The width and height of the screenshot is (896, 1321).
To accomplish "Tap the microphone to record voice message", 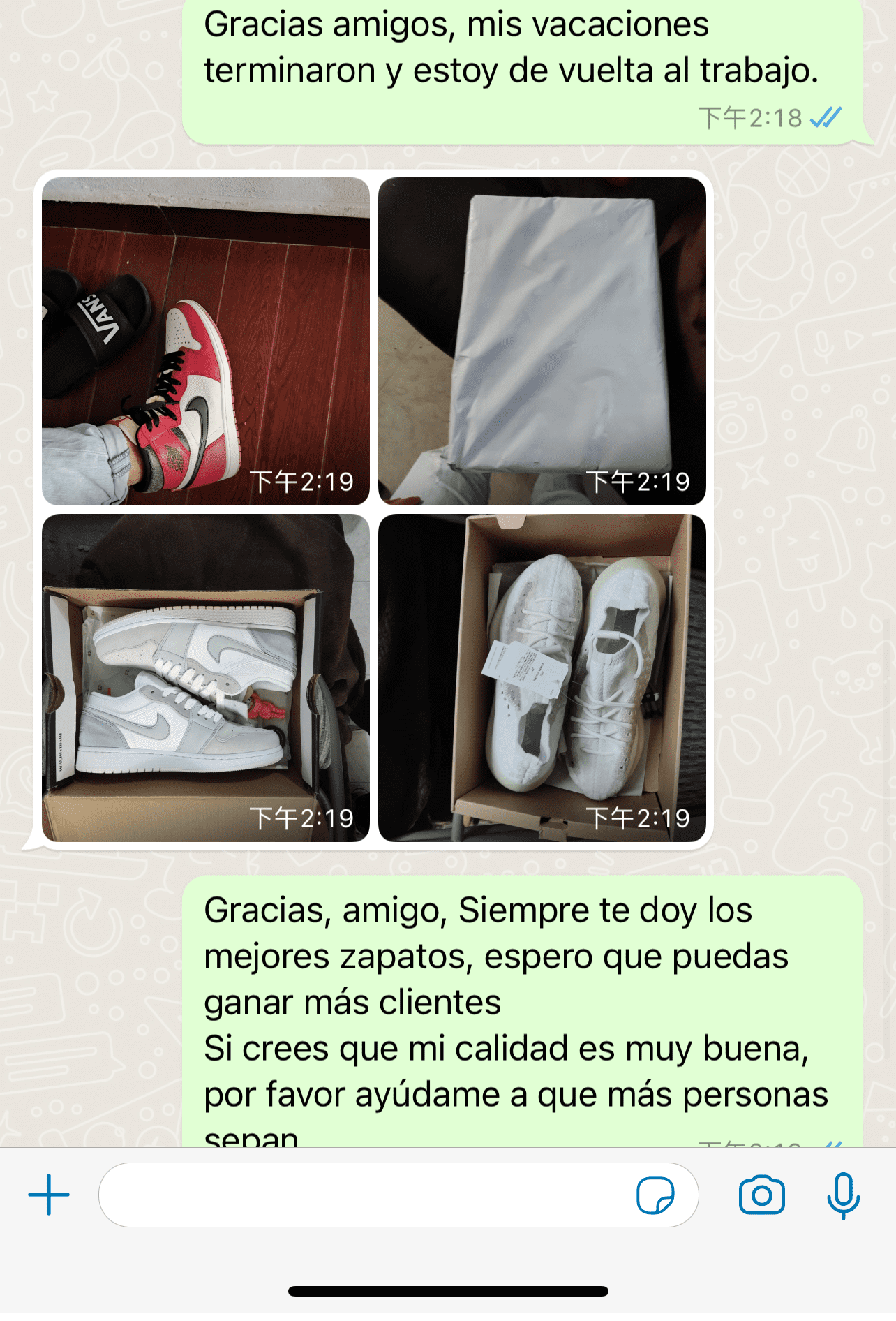I will 843,1195.
